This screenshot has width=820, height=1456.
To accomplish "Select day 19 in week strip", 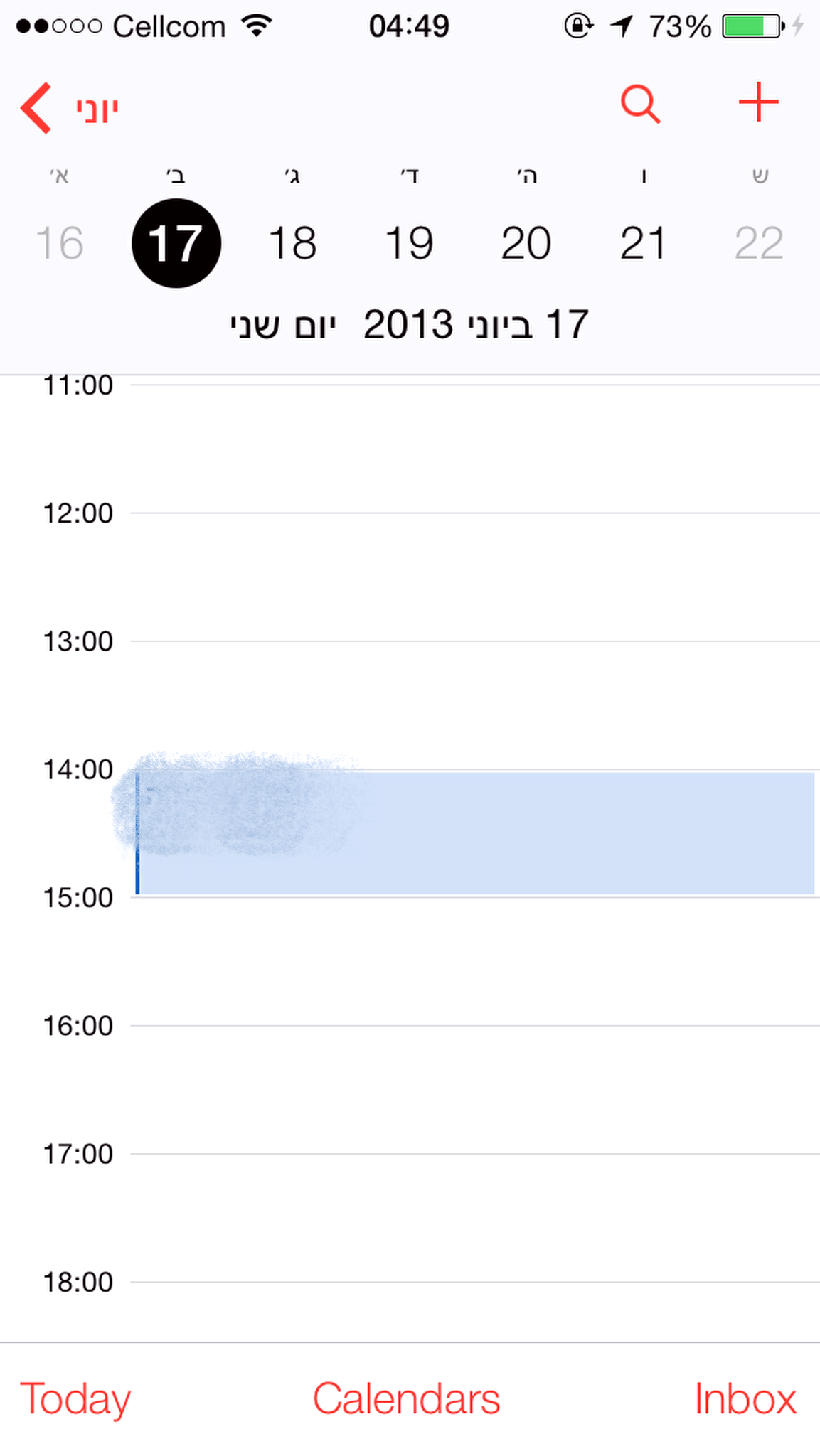I will pyautogui.click(x=409, y=243).
